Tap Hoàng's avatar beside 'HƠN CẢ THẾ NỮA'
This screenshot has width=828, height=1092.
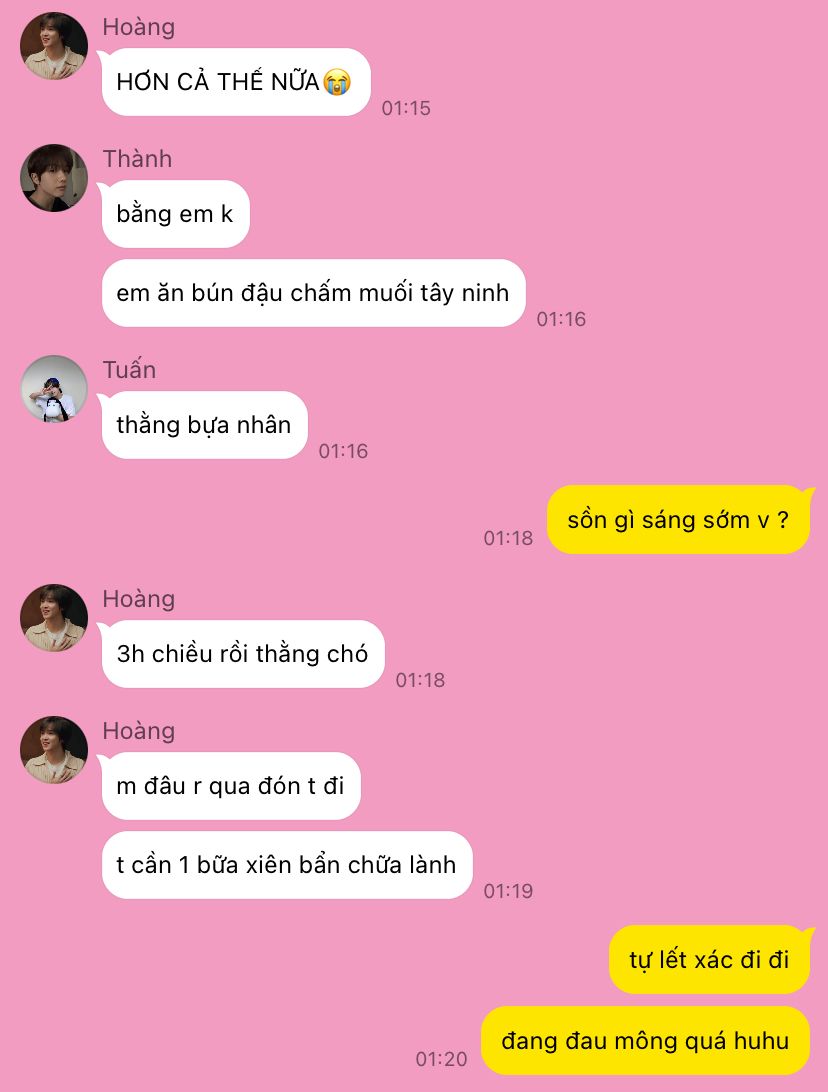[54, 46]
